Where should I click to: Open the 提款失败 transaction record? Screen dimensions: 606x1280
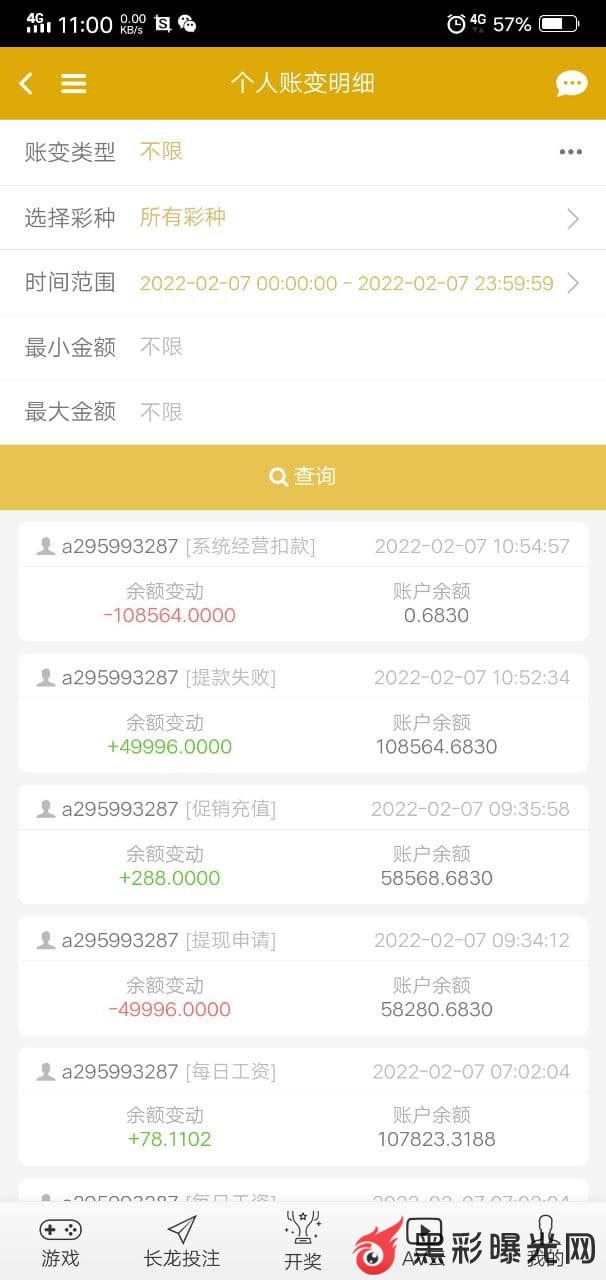click(303, 712)
